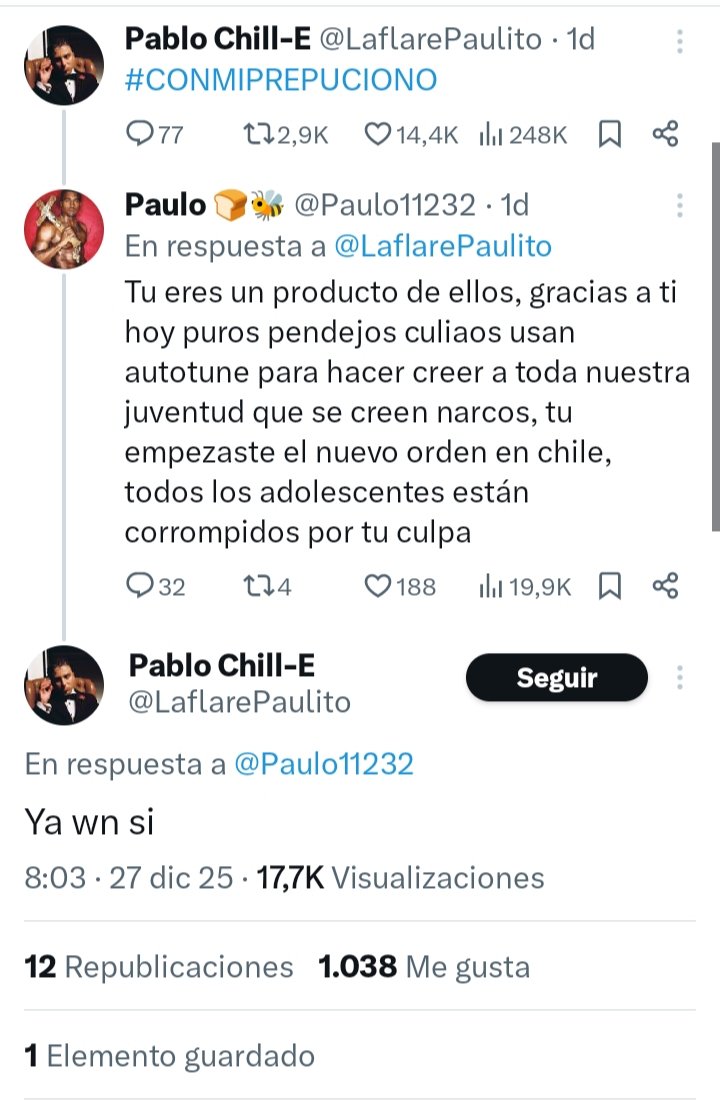Open @LaflarePaulito mention in Paulo's reply

click(442, 246)
